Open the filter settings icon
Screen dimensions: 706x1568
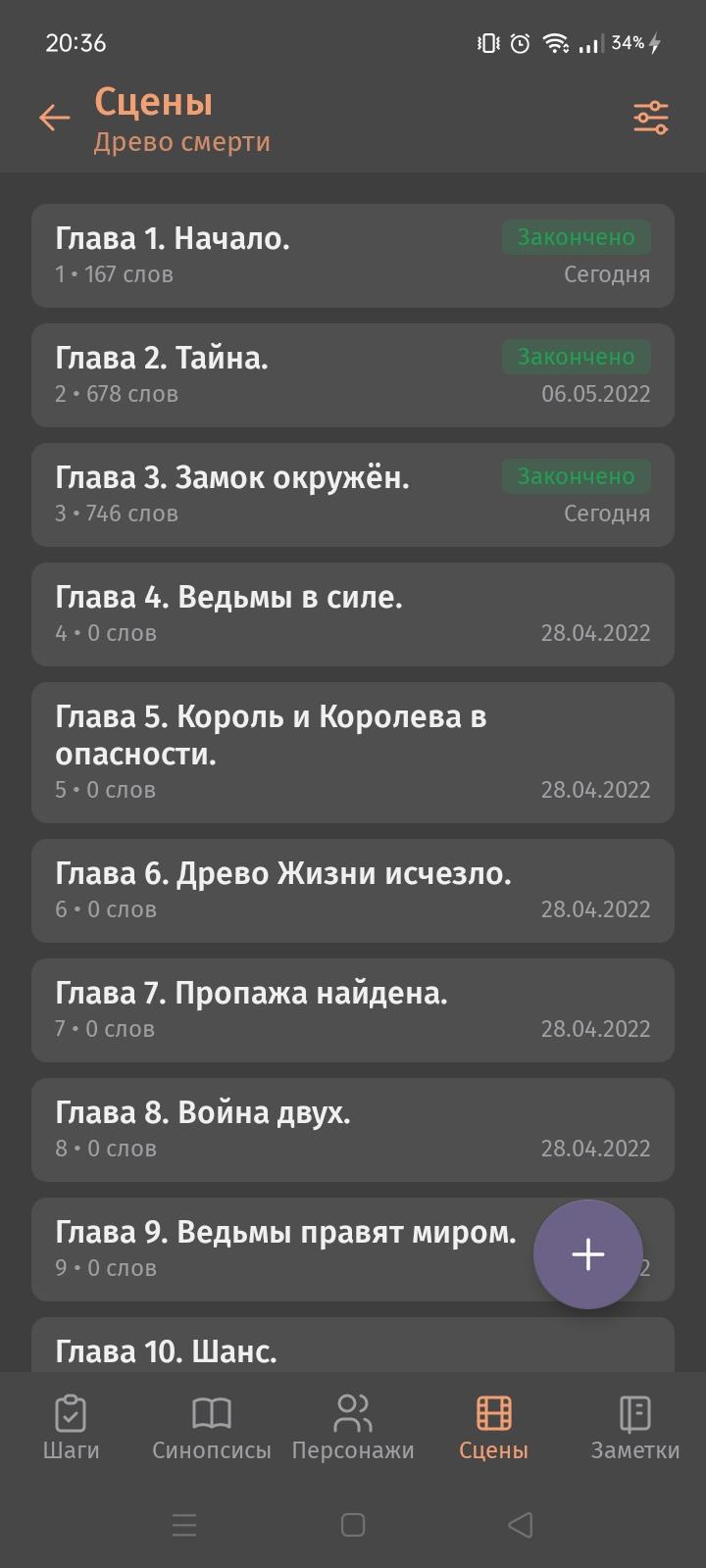click(650, 119)
